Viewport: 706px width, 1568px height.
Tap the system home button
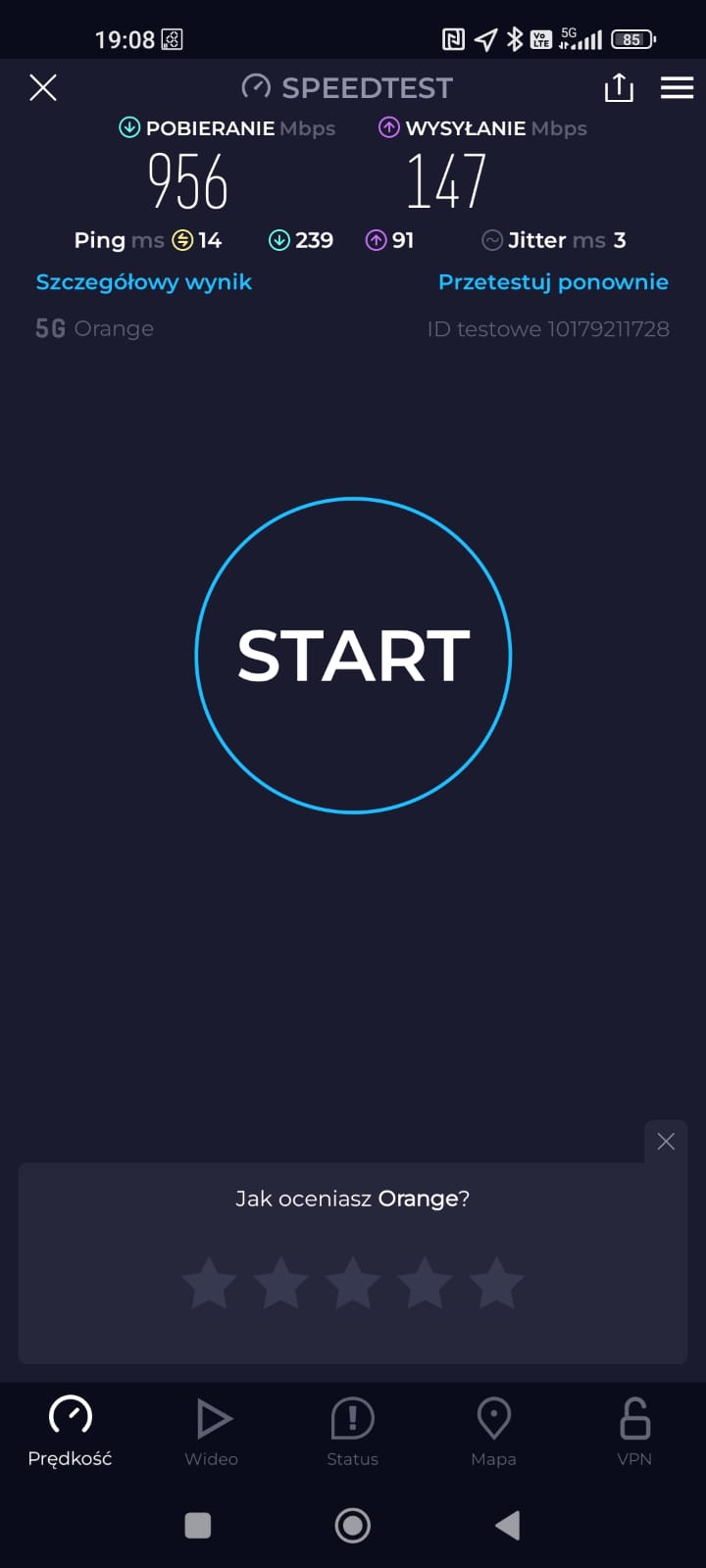353,1525
